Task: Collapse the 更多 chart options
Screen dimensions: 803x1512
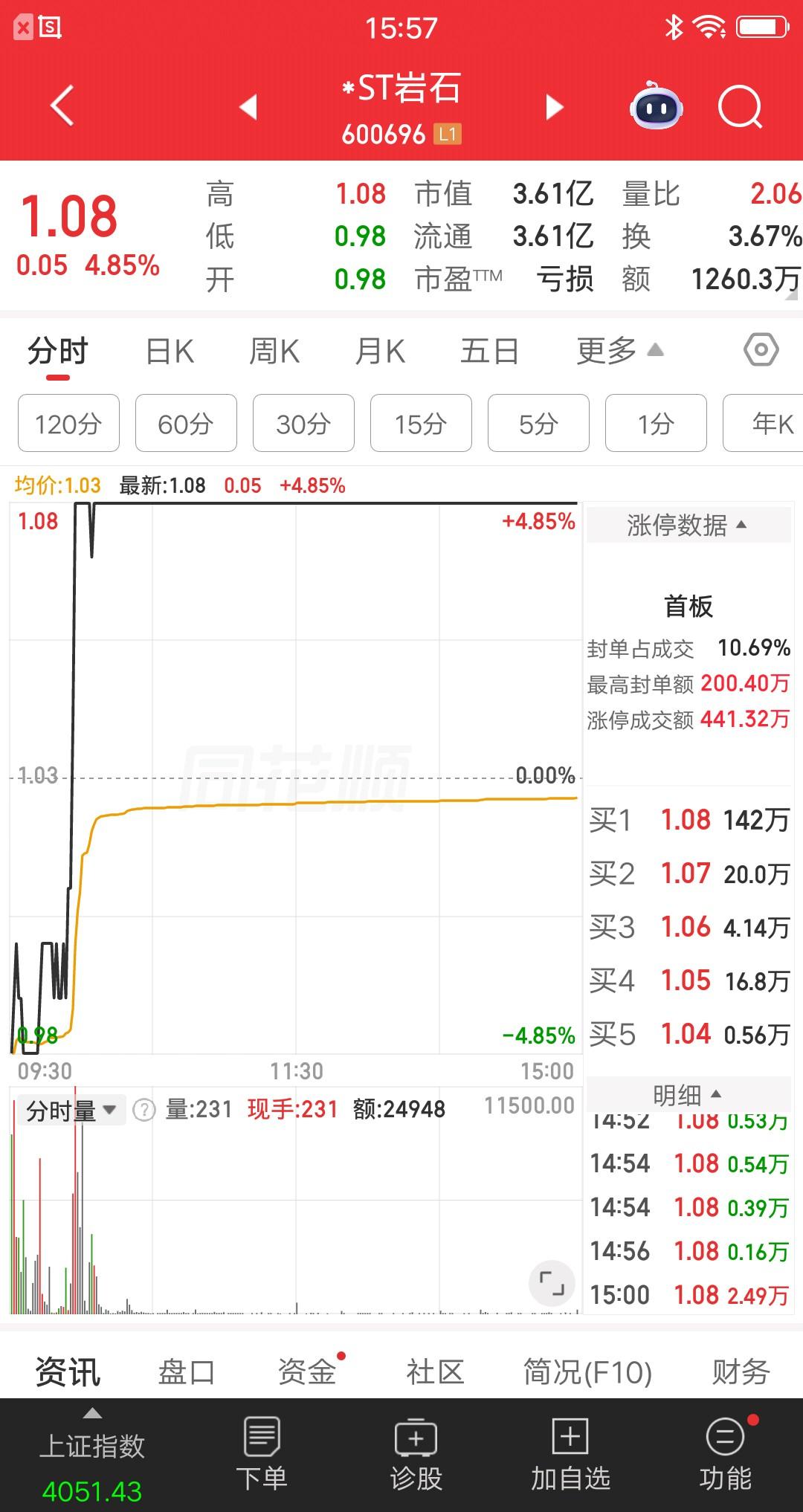Action: [619, 351]
